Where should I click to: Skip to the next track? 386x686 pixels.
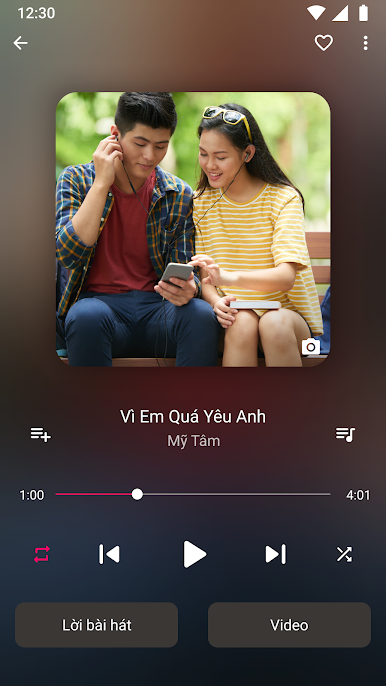(x=276, y=554)
